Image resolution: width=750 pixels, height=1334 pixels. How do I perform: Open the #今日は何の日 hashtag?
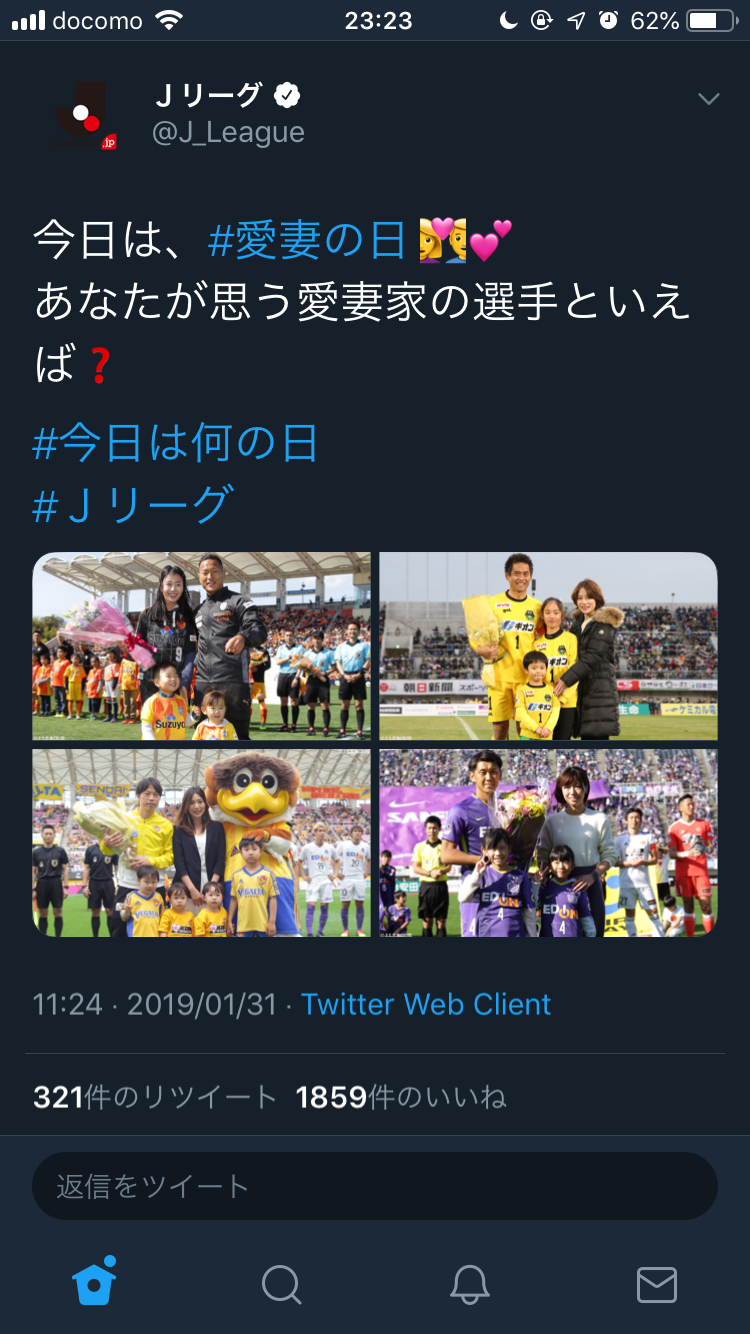(x=175, y=443)
